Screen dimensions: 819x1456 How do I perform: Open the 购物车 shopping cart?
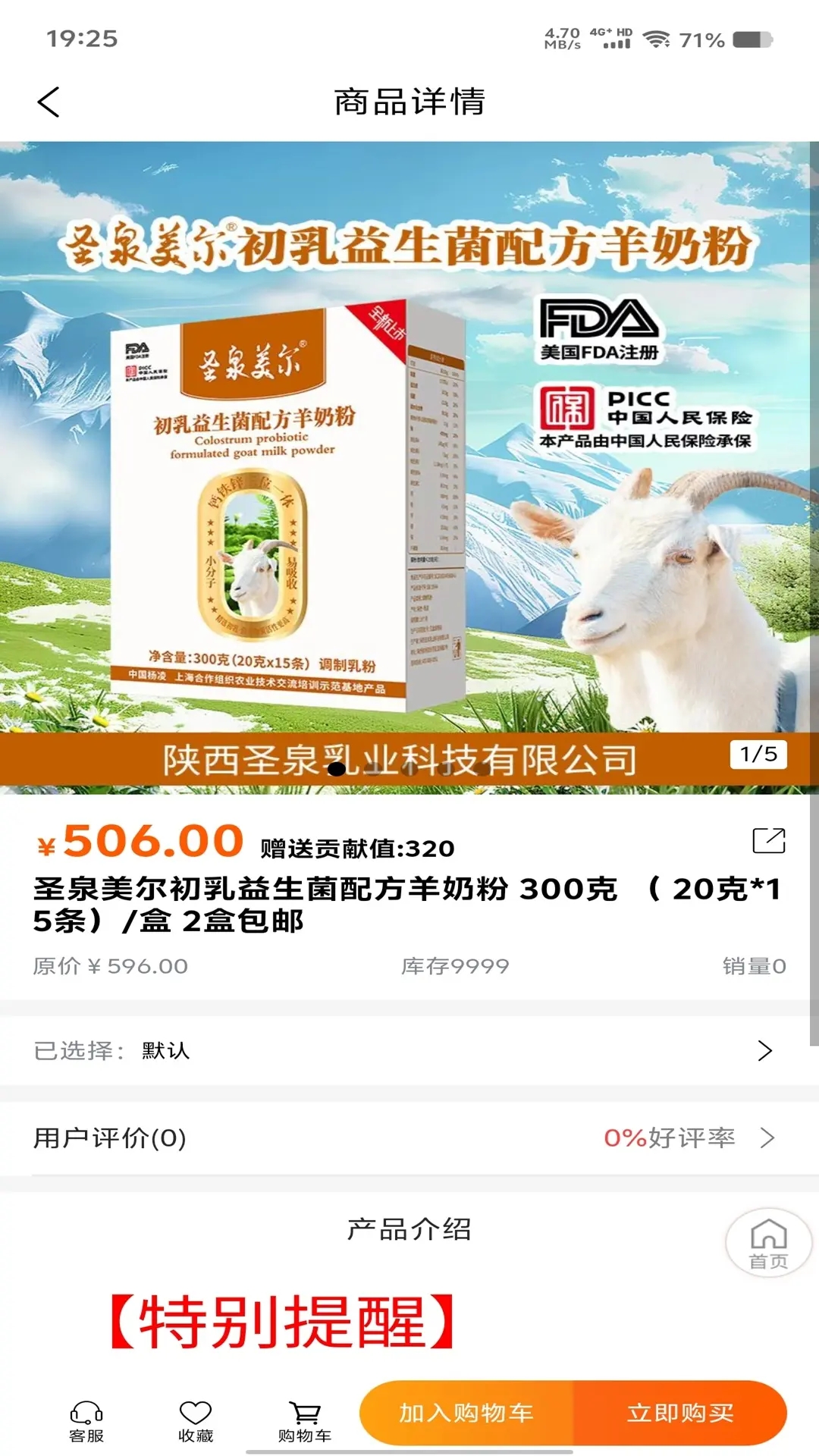[305, 1420]
